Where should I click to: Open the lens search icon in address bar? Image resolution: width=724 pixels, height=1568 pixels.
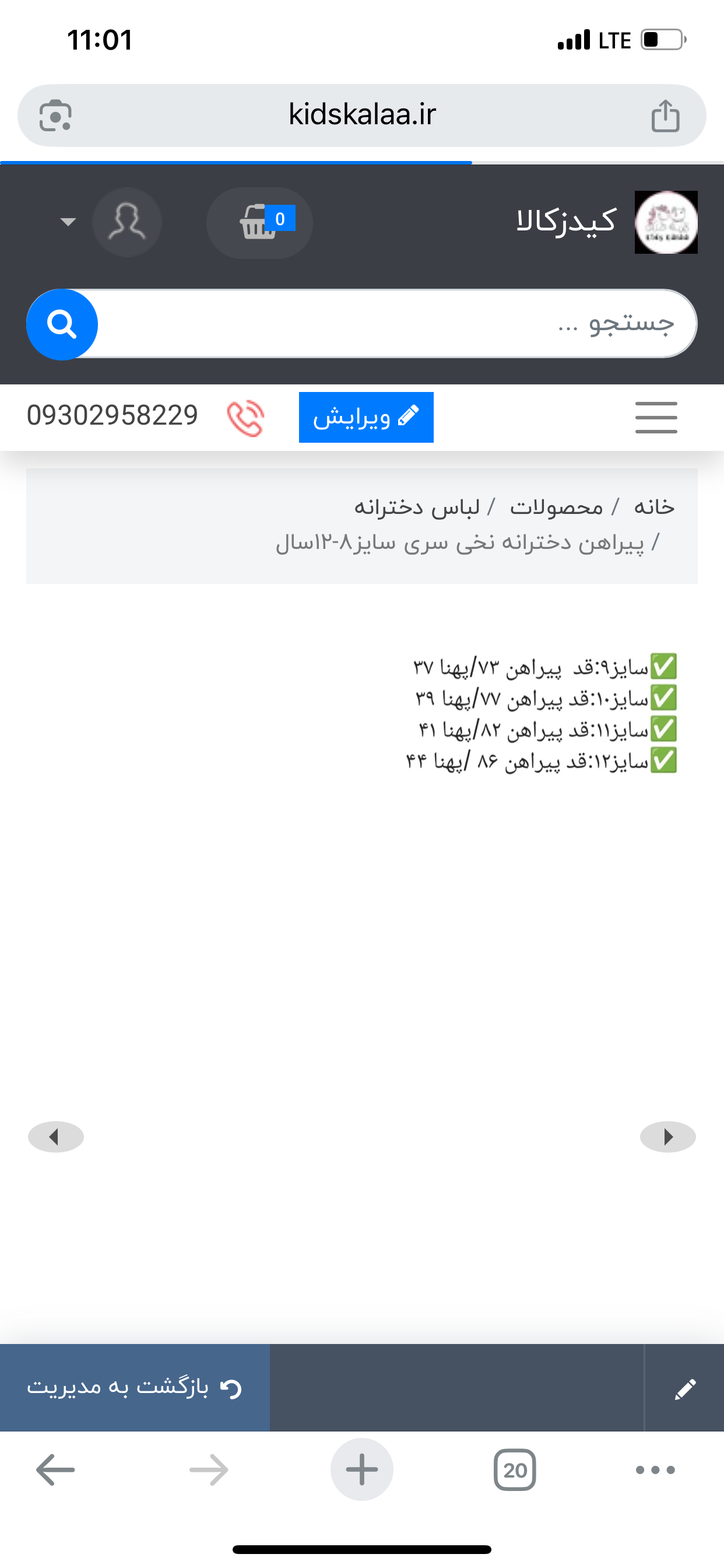tap(55, 116)
